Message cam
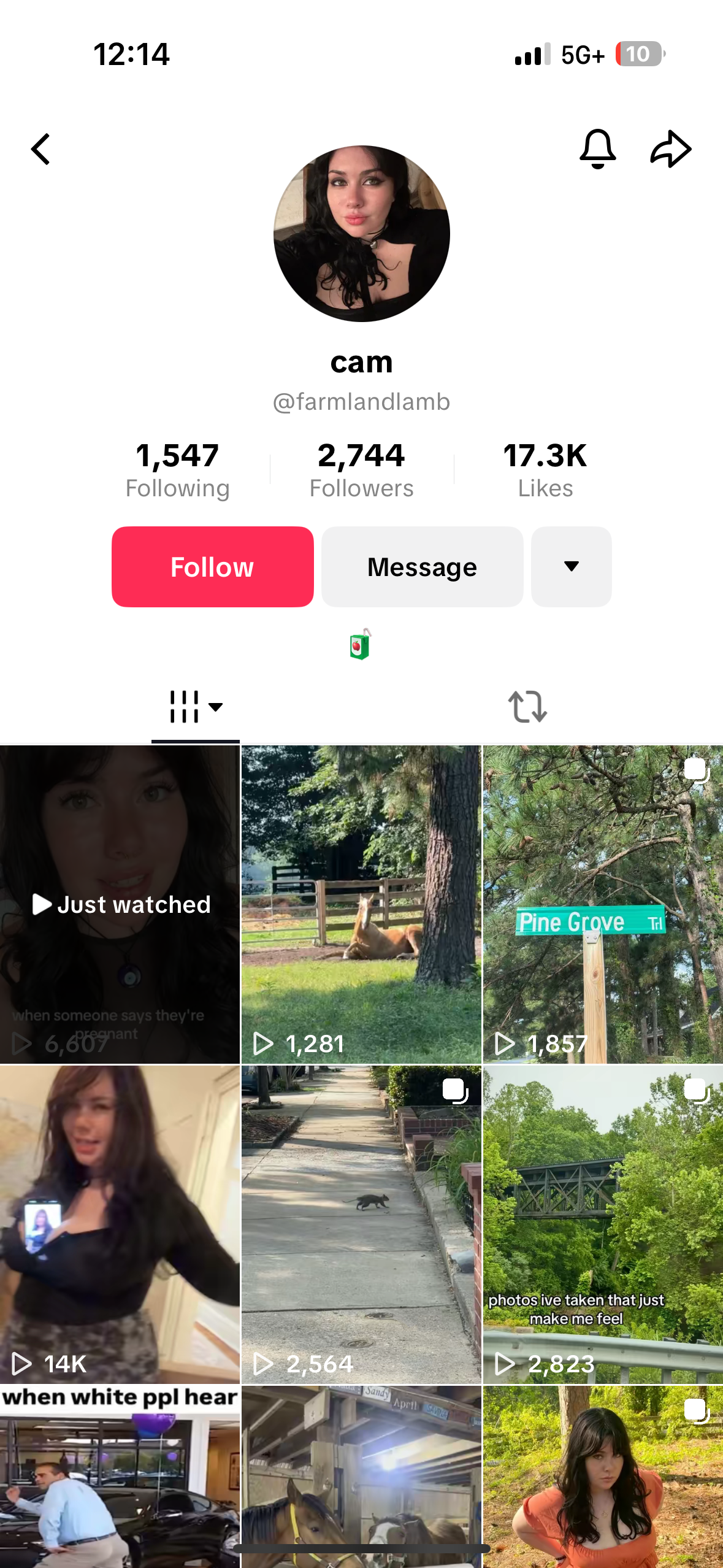 coord(422,567)
